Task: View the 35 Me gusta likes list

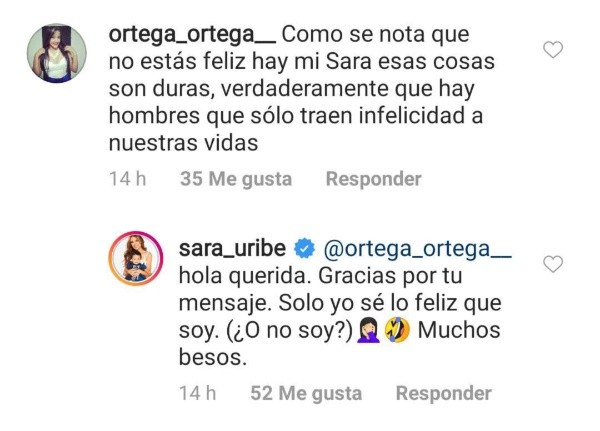Action: click(235, 180)
